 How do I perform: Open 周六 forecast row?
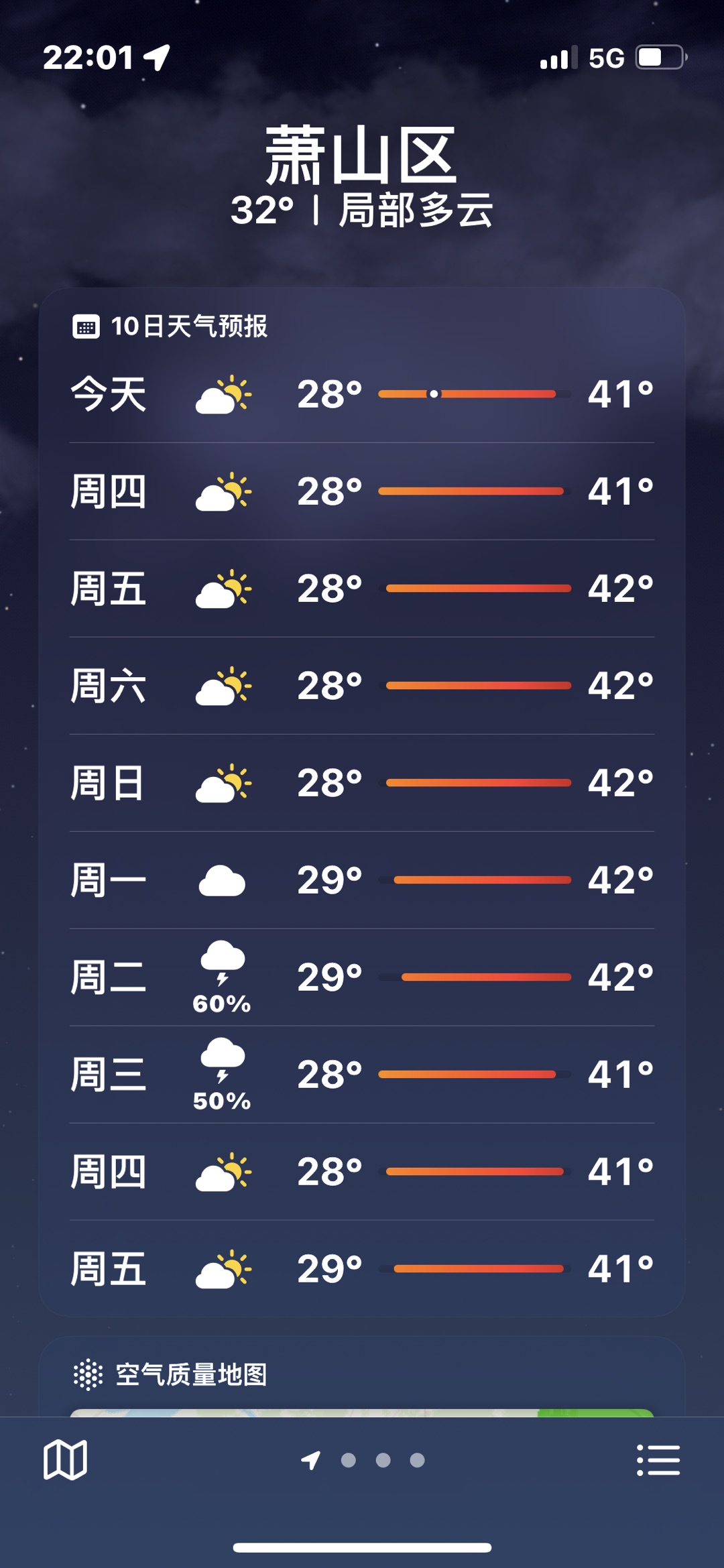point(362,686)
